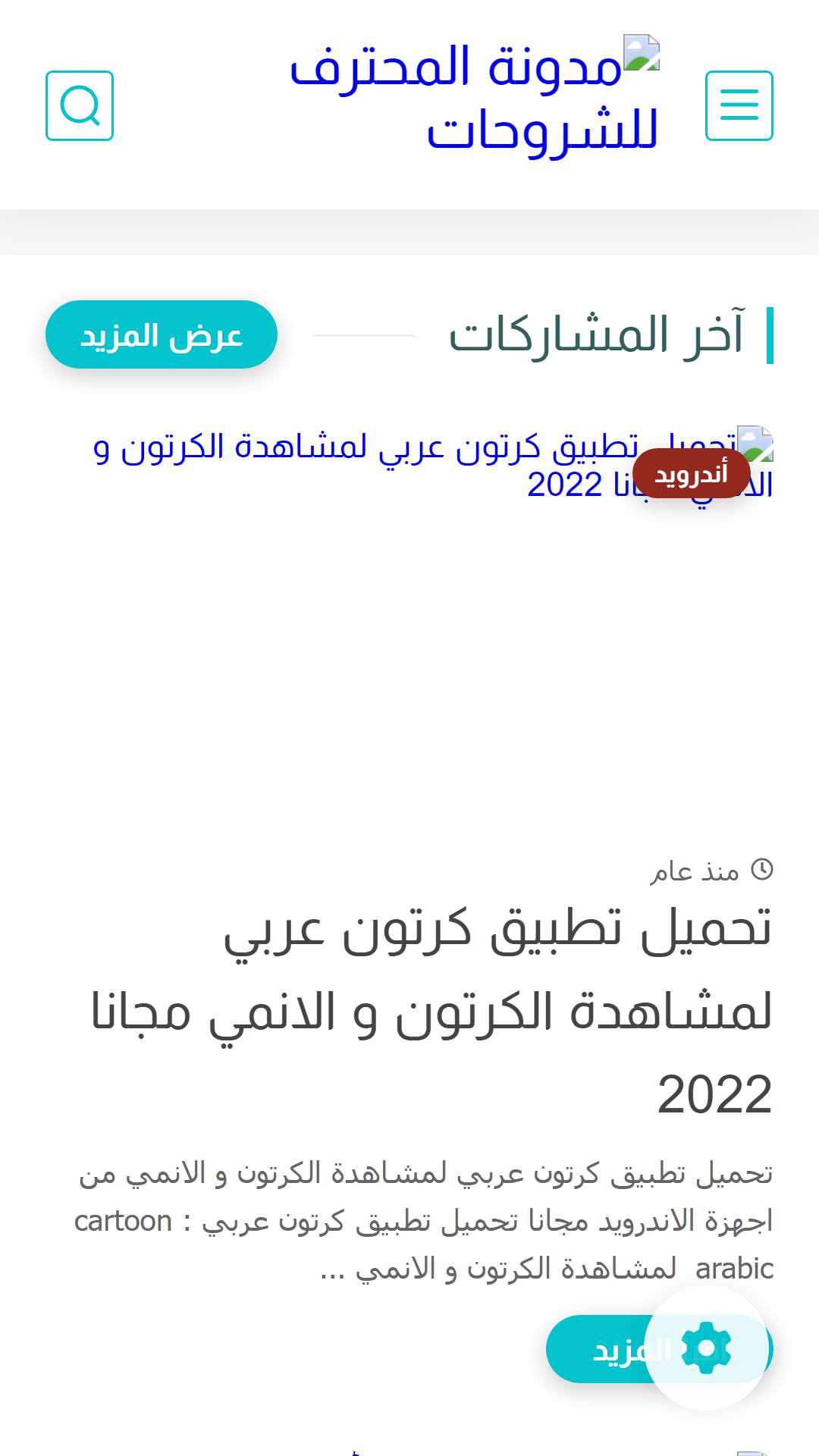Image resolution: width=819 pixels, height=1456 pixels.
Task: Open the search icon
Action: pos(80,105)
